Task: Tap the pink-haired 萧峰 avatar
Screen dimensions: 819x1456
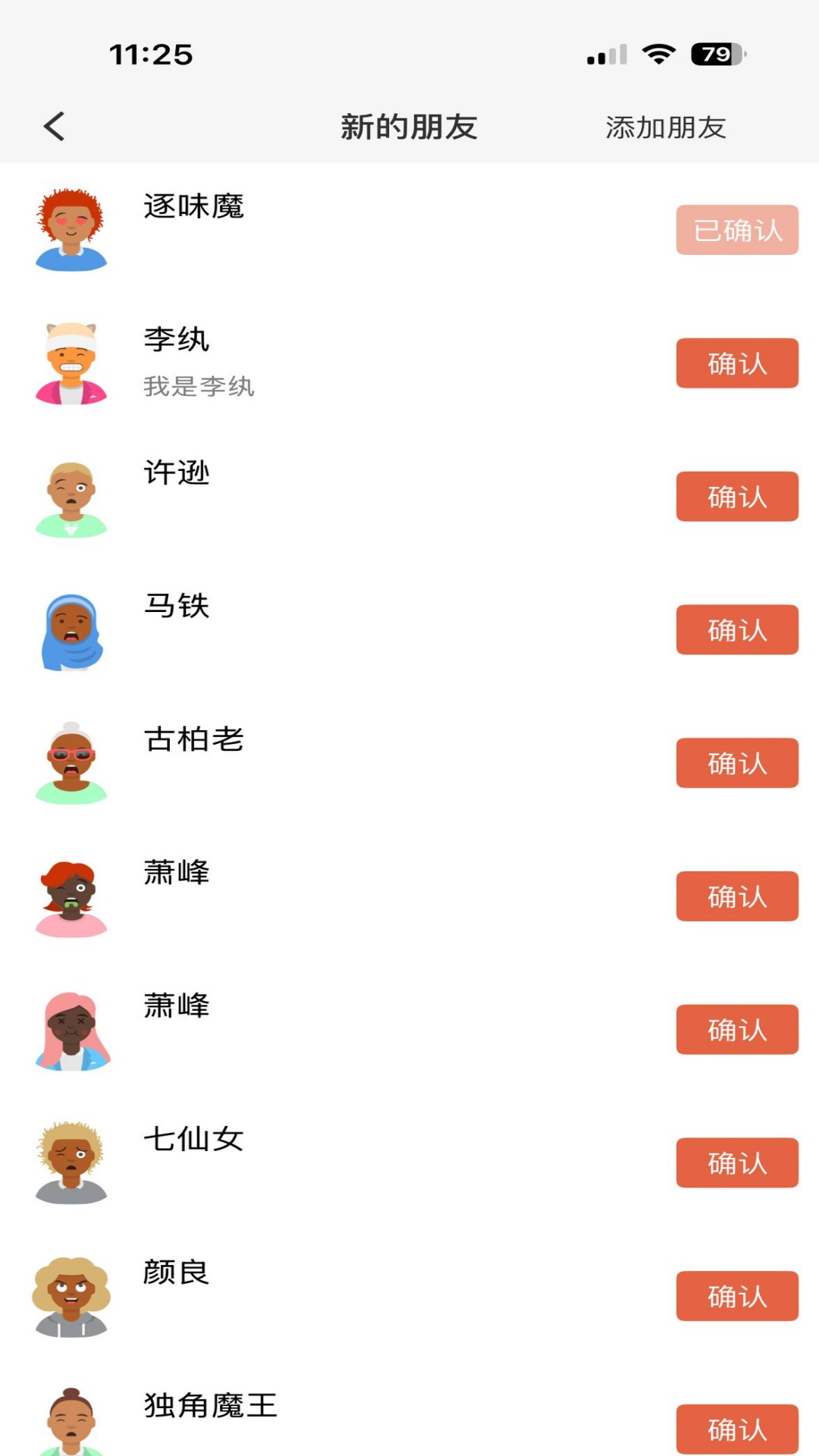Action: [71, 1031]
